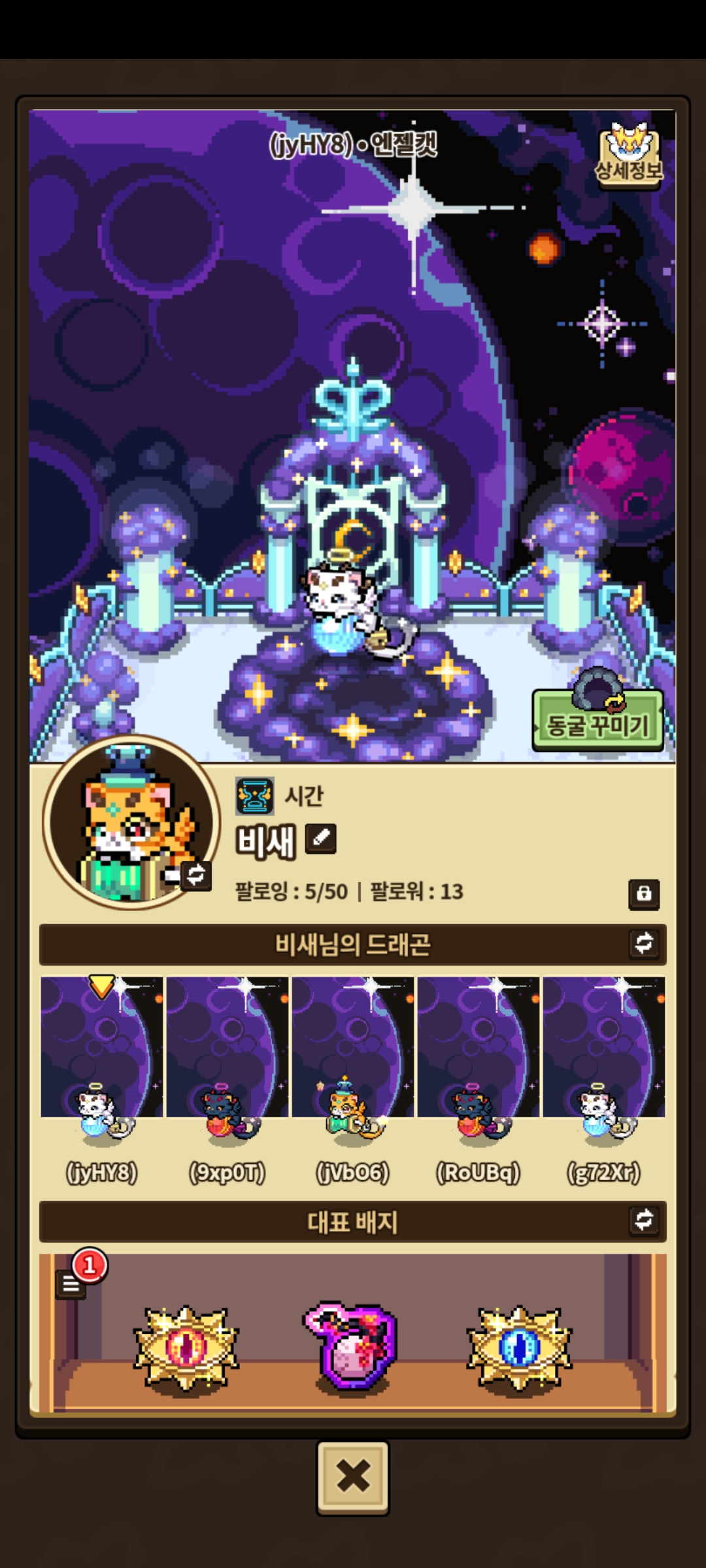Tap the 동굴 꾸미기 cave decorate button

pyautogui.click(x=598, y=719)
